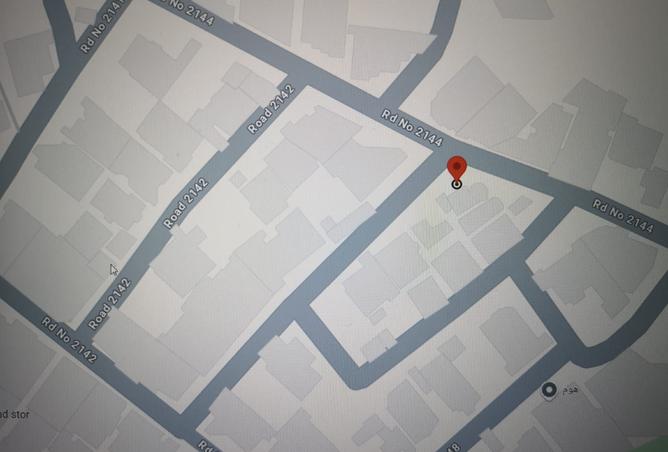Open the هوم place marker

(x=549, y=391)
